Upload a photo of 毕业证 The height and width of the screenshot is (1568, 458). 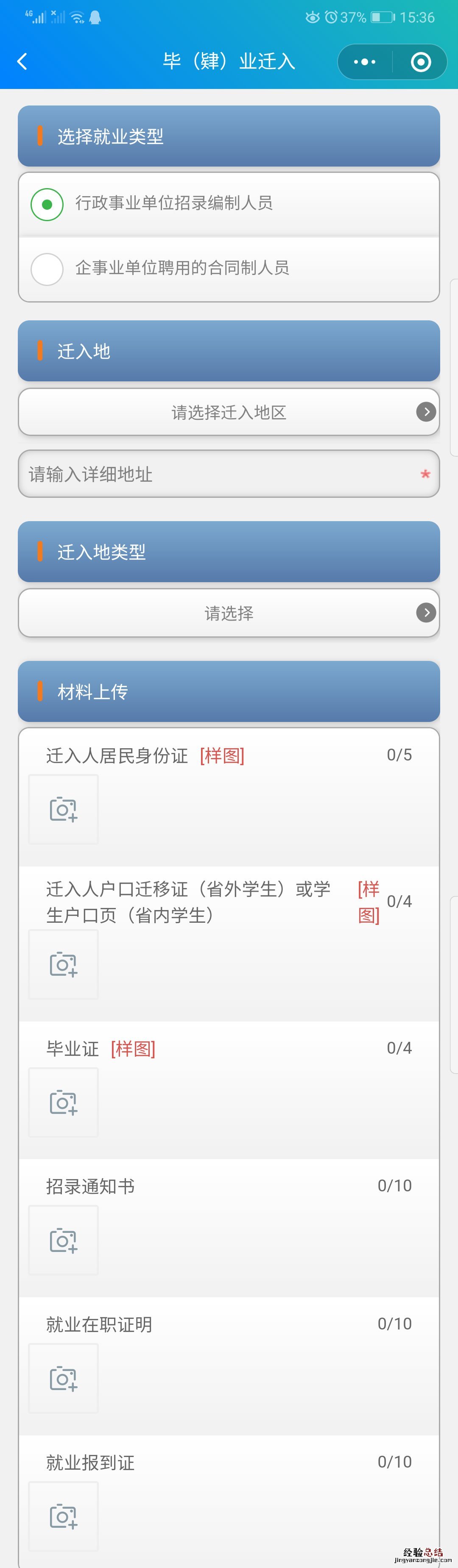(63, 1102)
